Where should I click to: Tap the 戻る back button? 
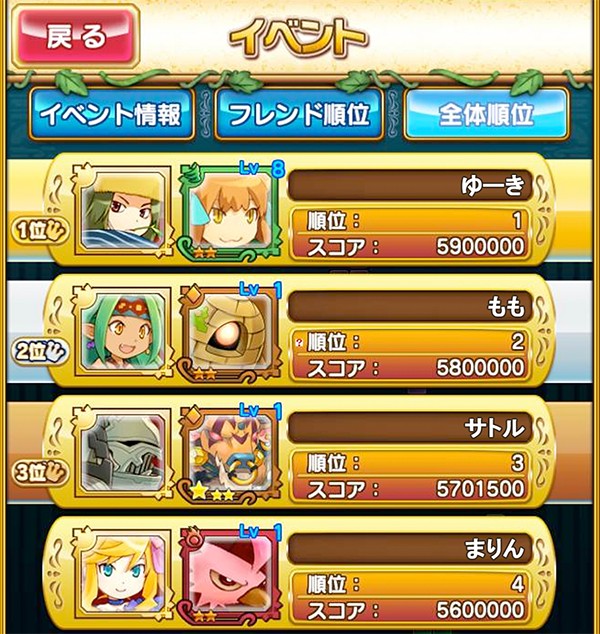75,39
